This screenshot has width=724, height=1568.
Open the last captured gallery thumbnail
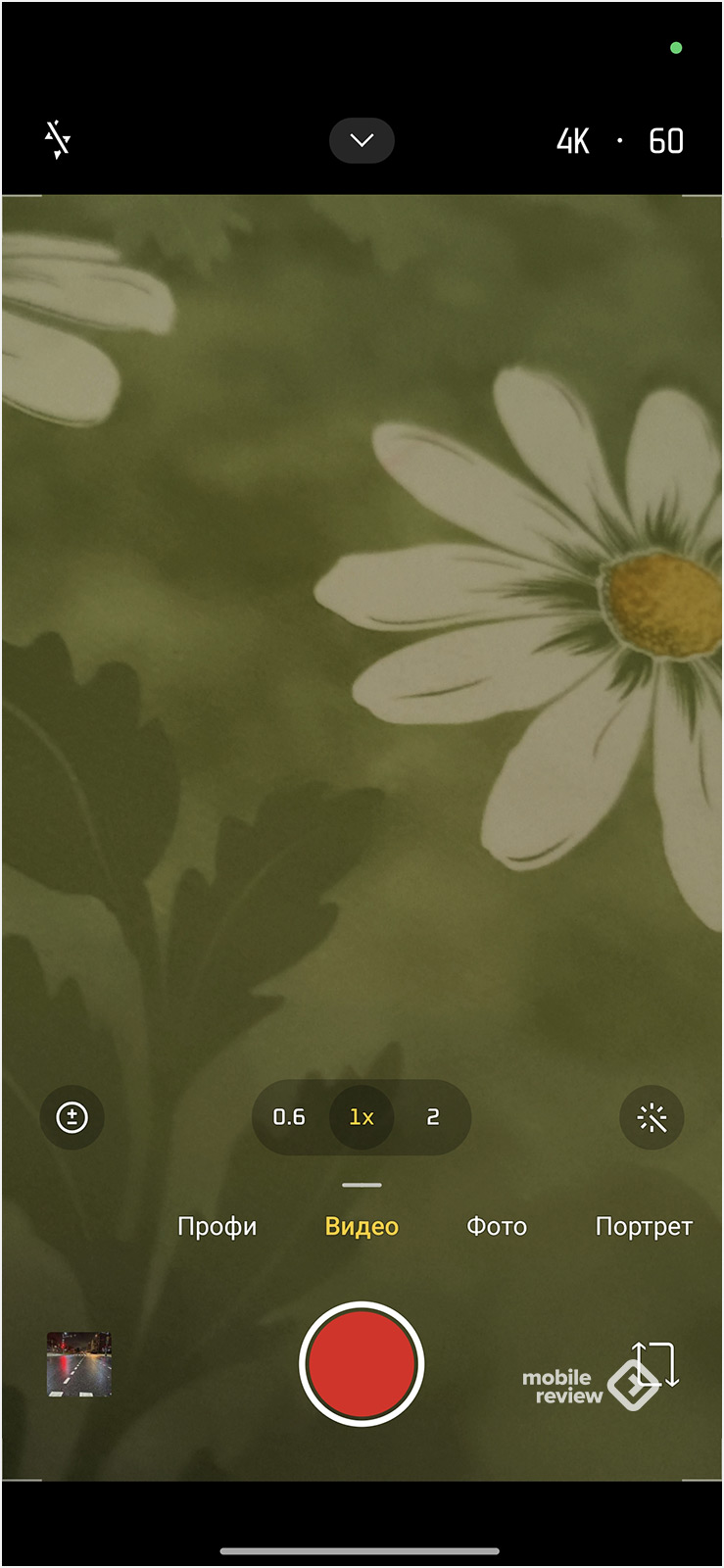click(x=79, y=1363)
